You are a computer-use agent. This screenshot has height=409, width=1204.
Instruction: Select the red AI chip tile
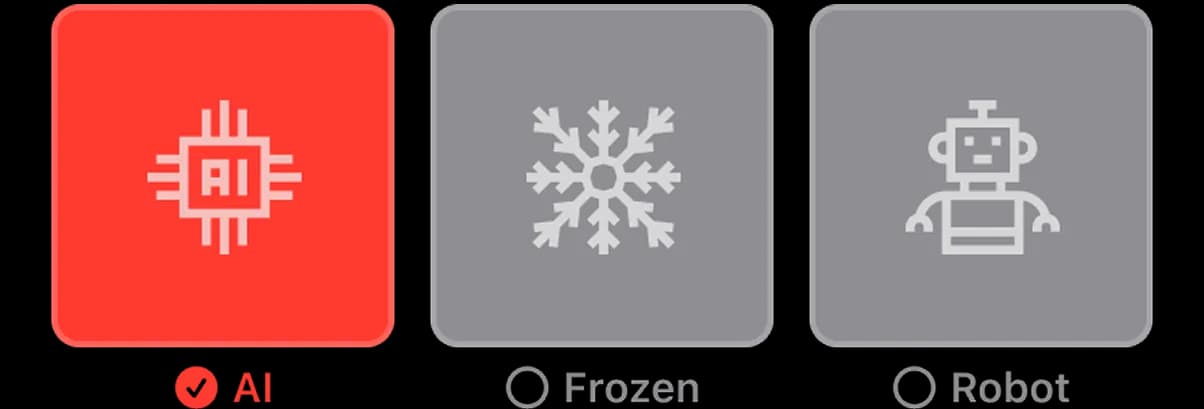pos(223,176)
